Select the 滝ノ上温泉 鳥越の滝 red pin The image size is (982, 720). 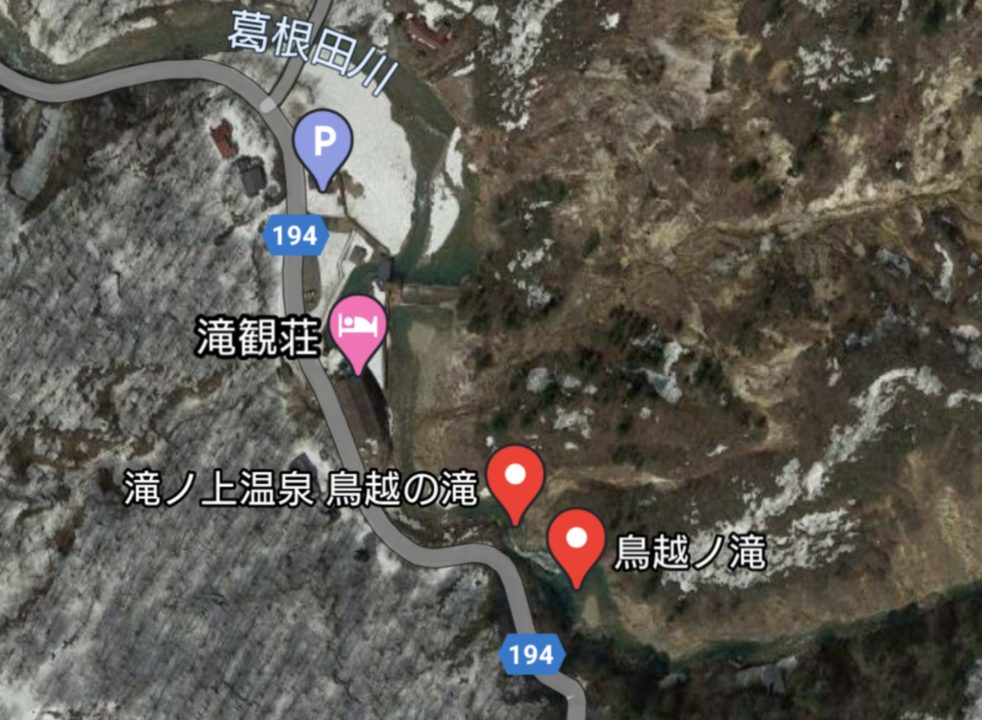(x=516, y=477)
